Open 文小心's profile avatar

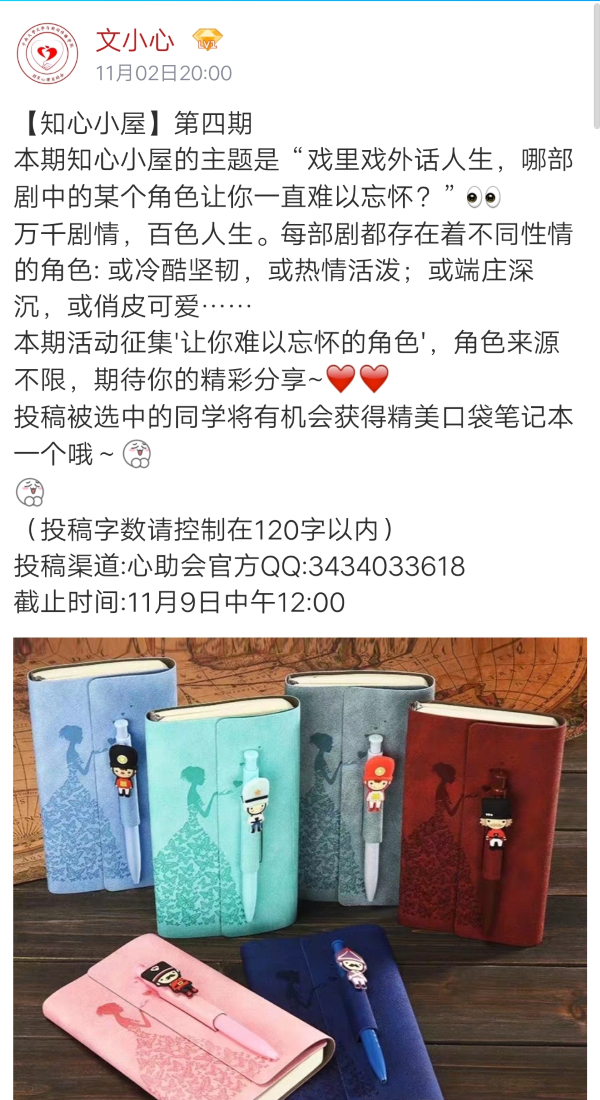pyautogui.click(x=47, y=56)
